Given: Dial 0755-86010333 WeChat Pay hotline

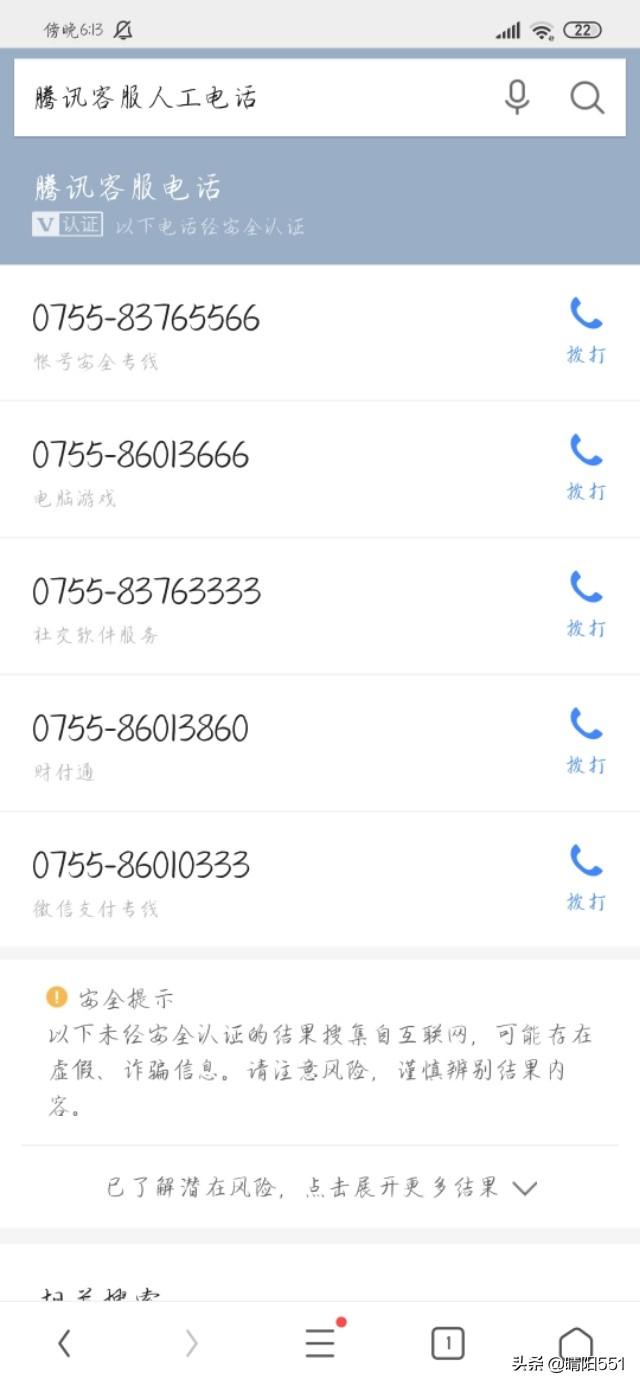Looking at the screenshot, I should coord(586,878).
